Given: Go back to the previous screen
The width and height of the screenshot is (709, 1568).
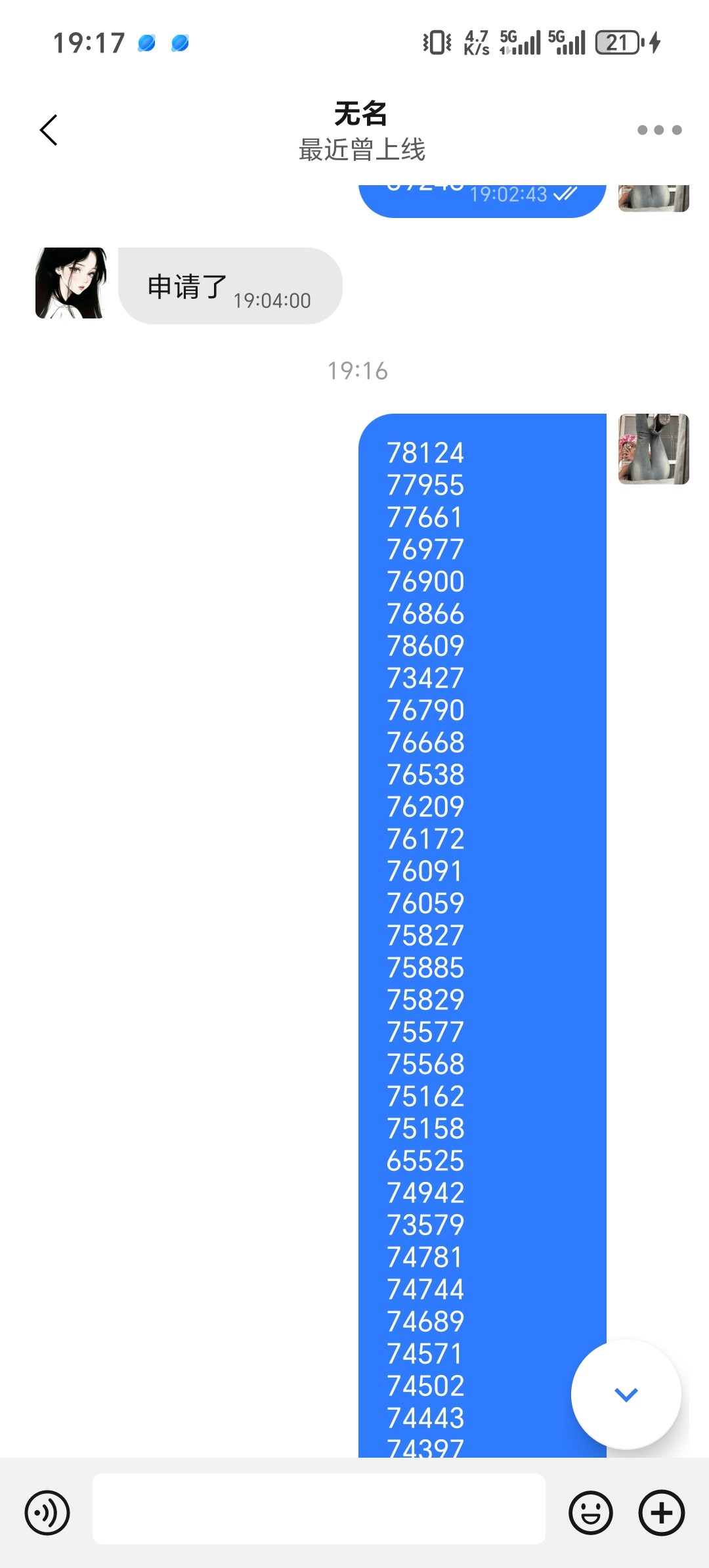Looking at the screenshot, I should coord(49,130).
